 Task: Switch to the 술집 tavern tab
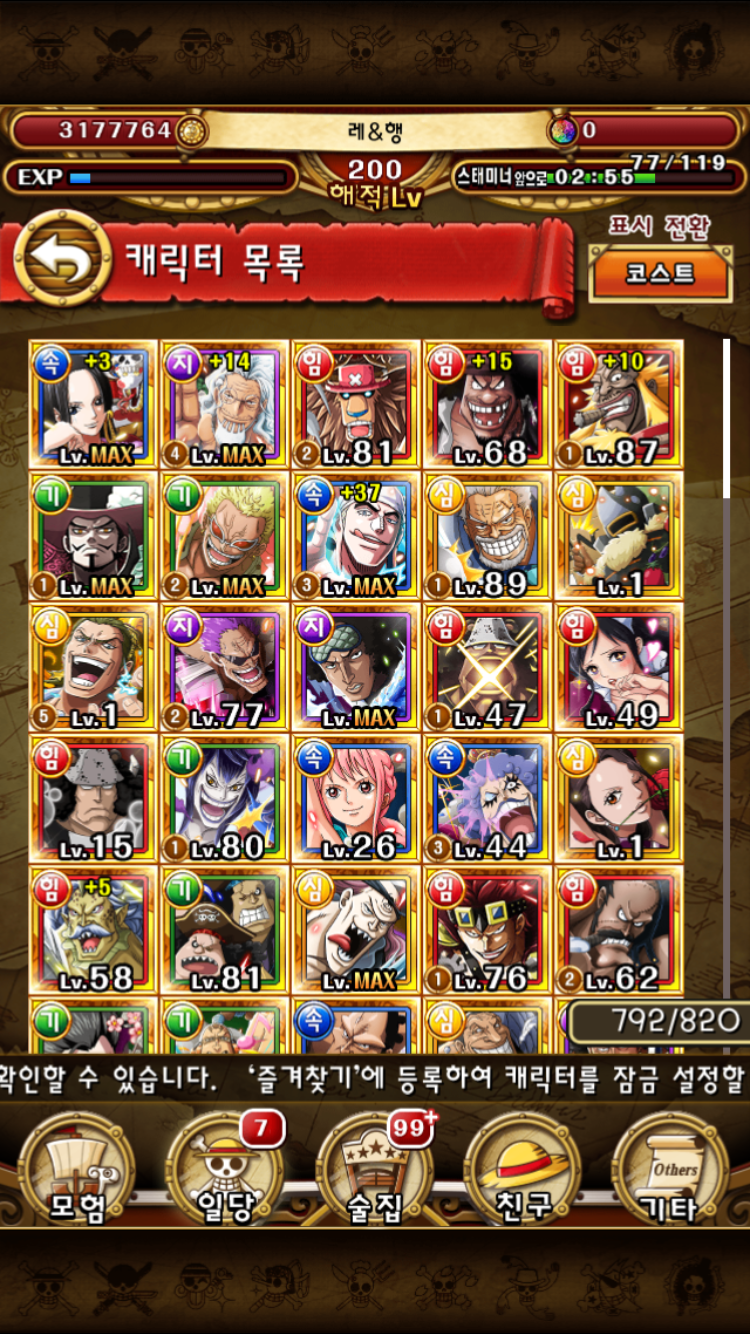tap(374, 1172)
